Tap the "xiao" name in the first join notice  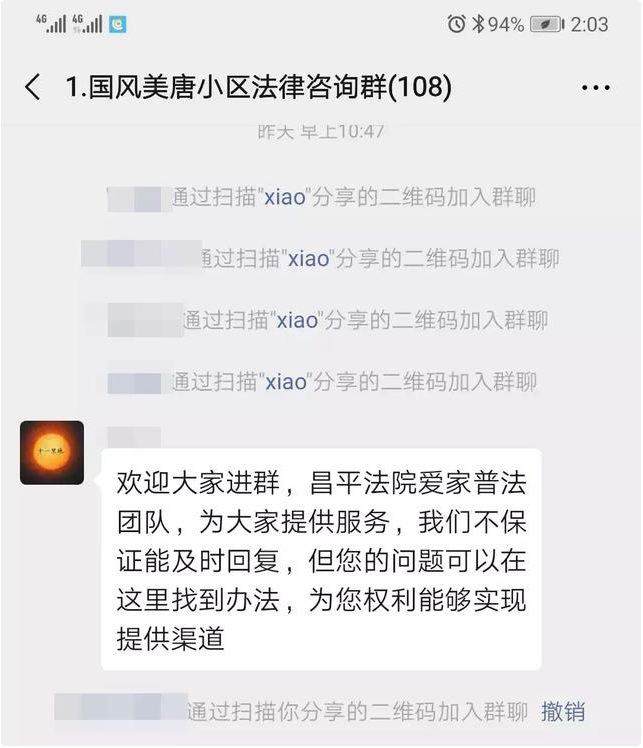tap(285, 197)
